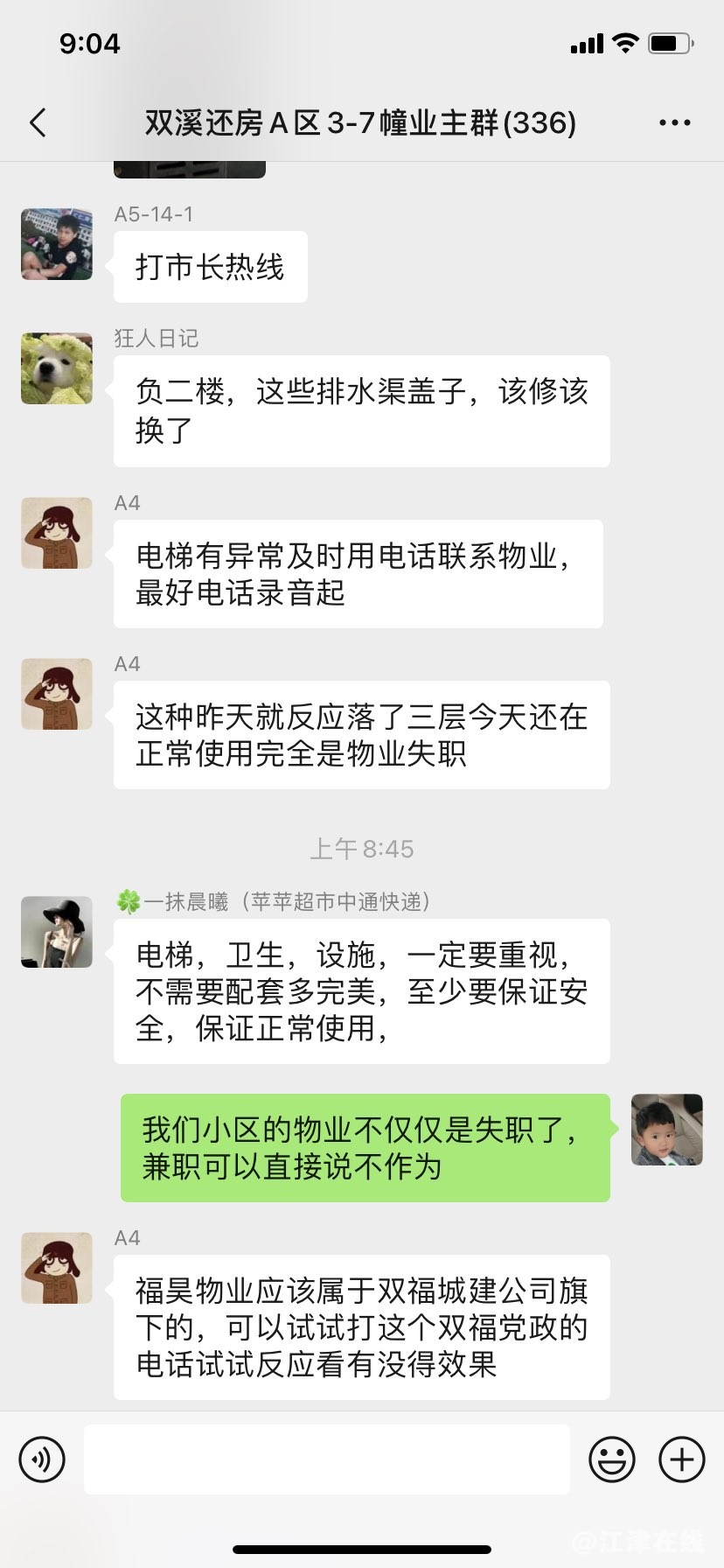
Task: Open the plus attachments menu
Action: pyautogui.click(x=681, y=1459)
